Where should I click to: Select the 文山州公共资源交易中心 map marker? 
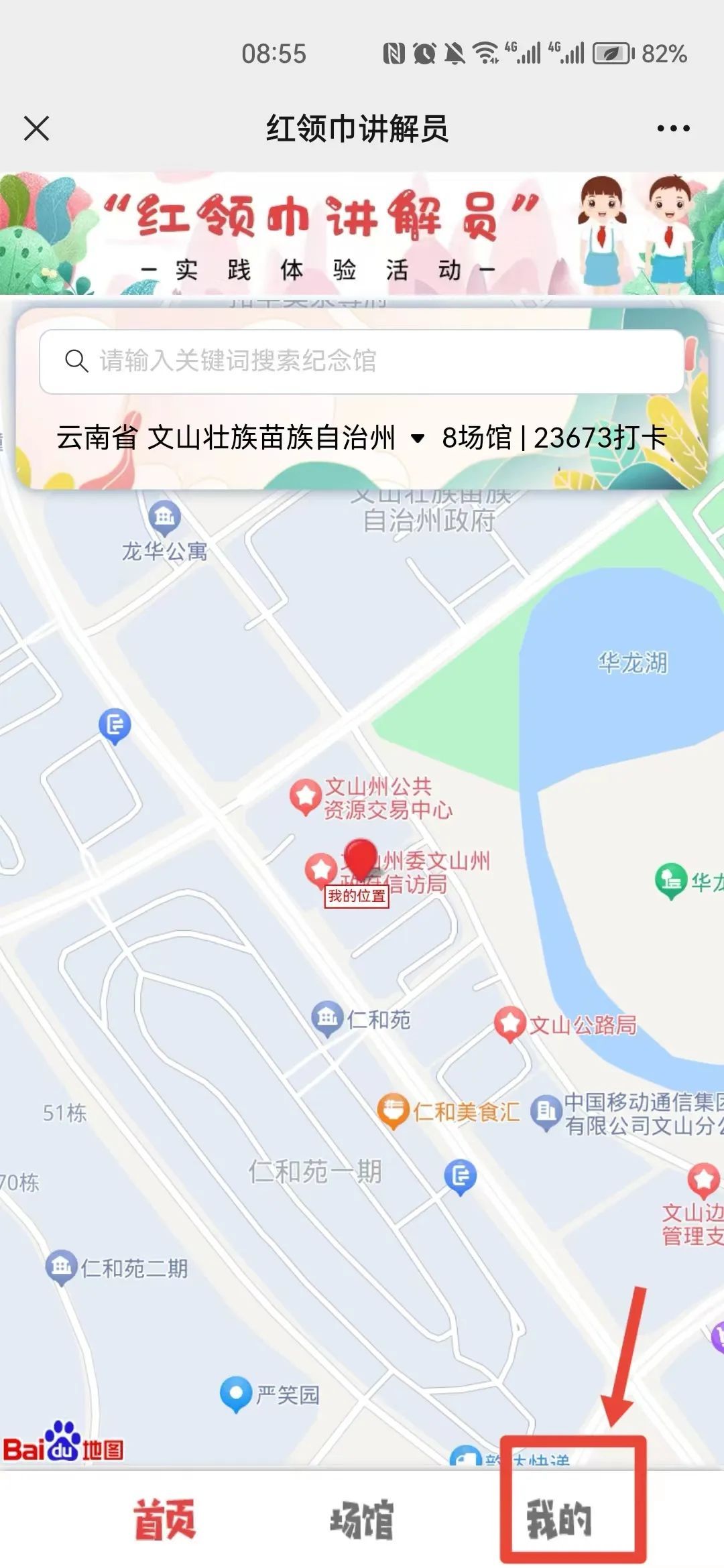pos(305,796)
